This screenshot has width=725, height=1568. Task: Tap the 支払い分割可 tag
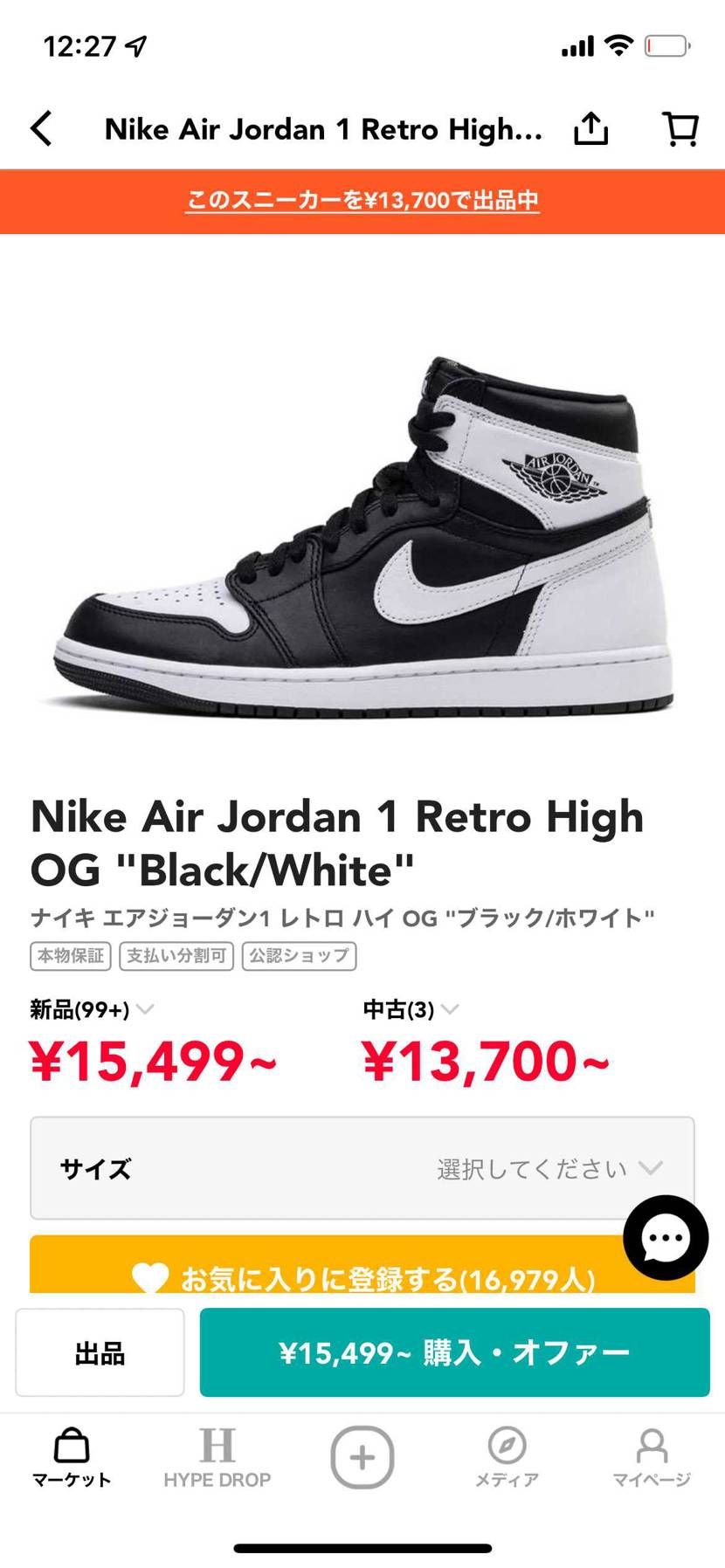click(176, 956)
